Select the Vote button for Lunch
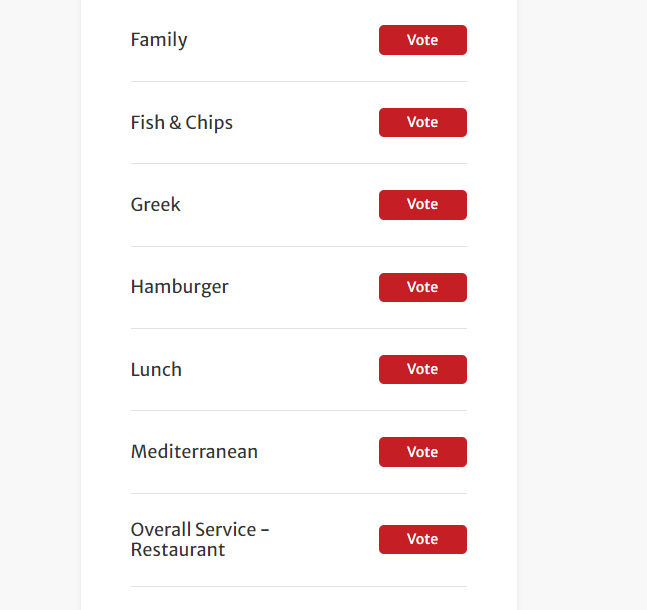The image size is (647, 610). coord(422,369)
